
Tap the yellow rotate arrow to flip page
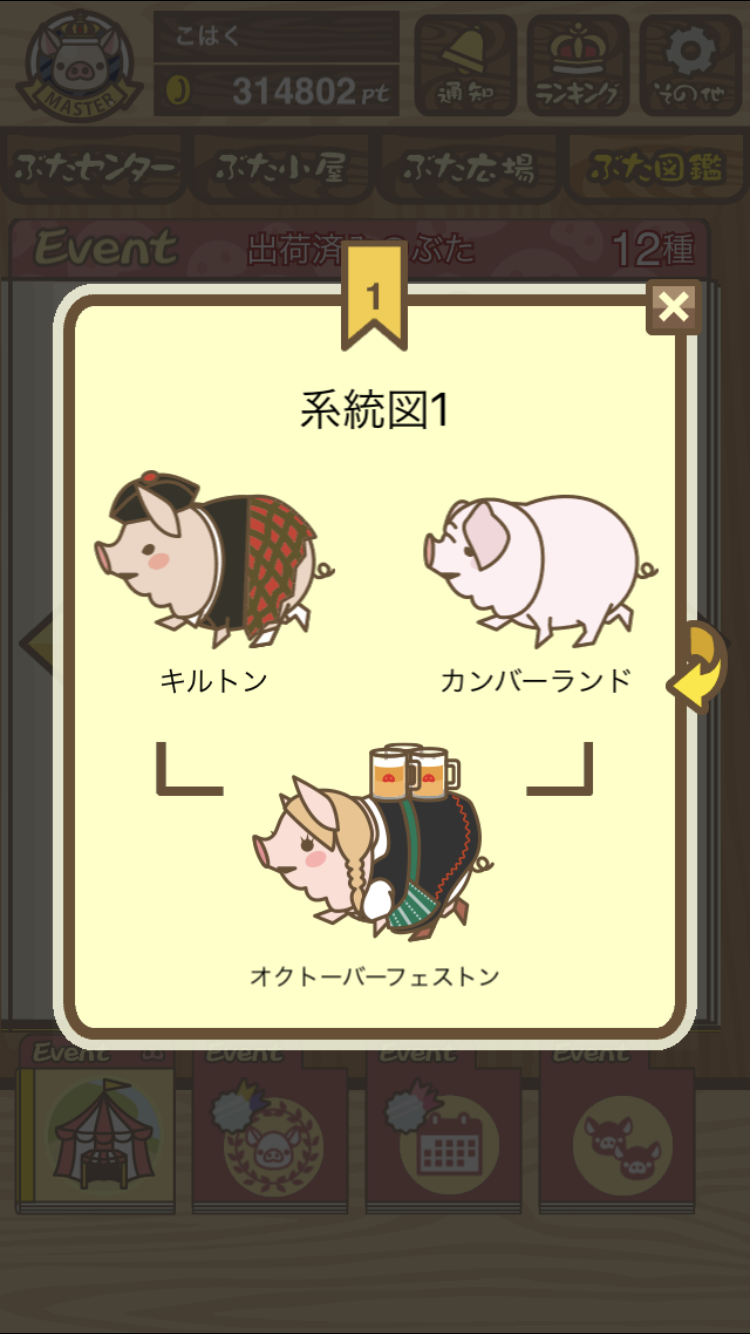pyautogui.click(x=698, y=666)
